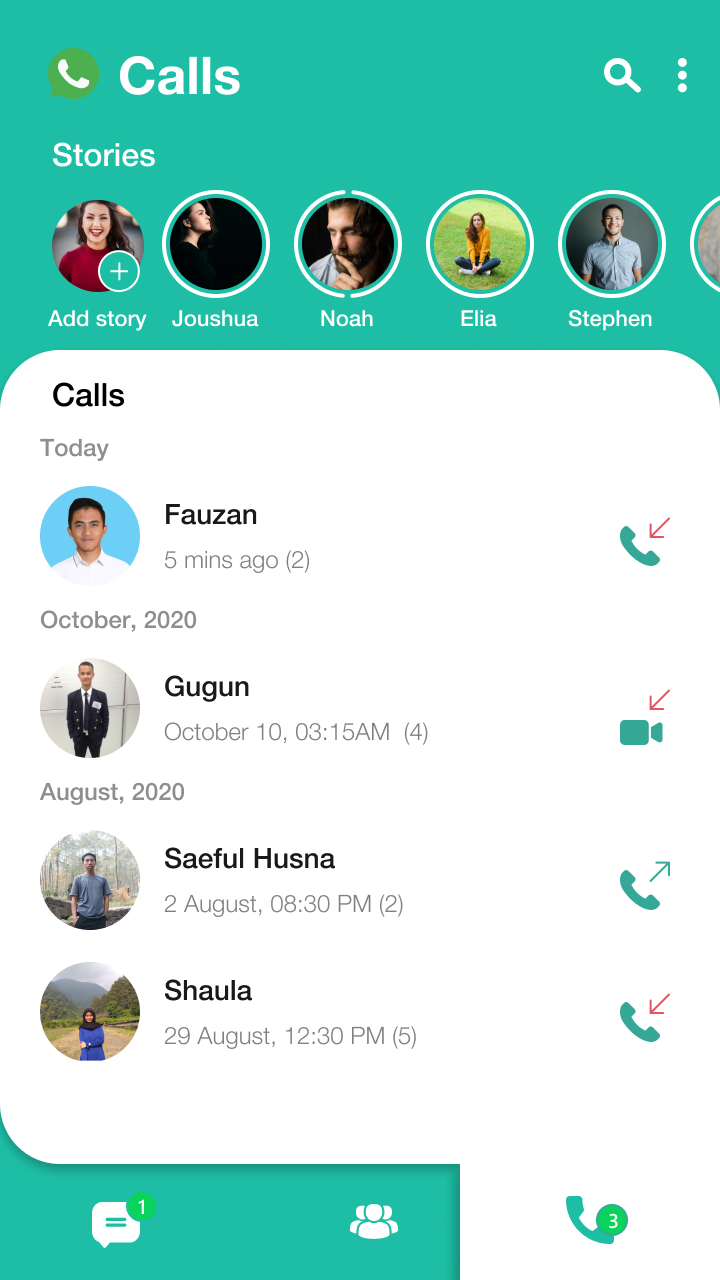The image size is (720, 1280).
Task: Call Saeful Husna with the phone icon
Action: tap(640, 889)
